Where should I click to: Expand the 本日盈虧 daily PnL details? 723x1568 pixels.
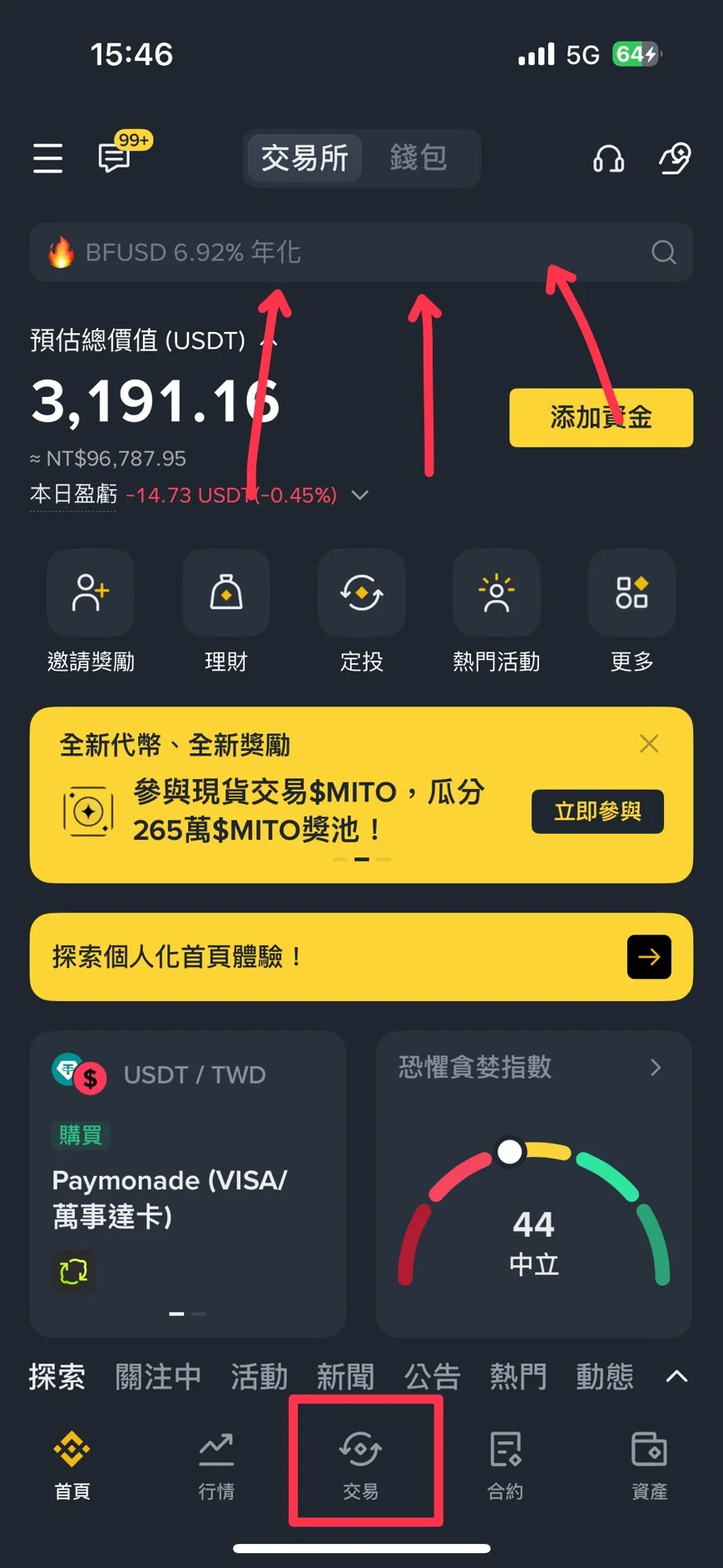coord(359,494)
